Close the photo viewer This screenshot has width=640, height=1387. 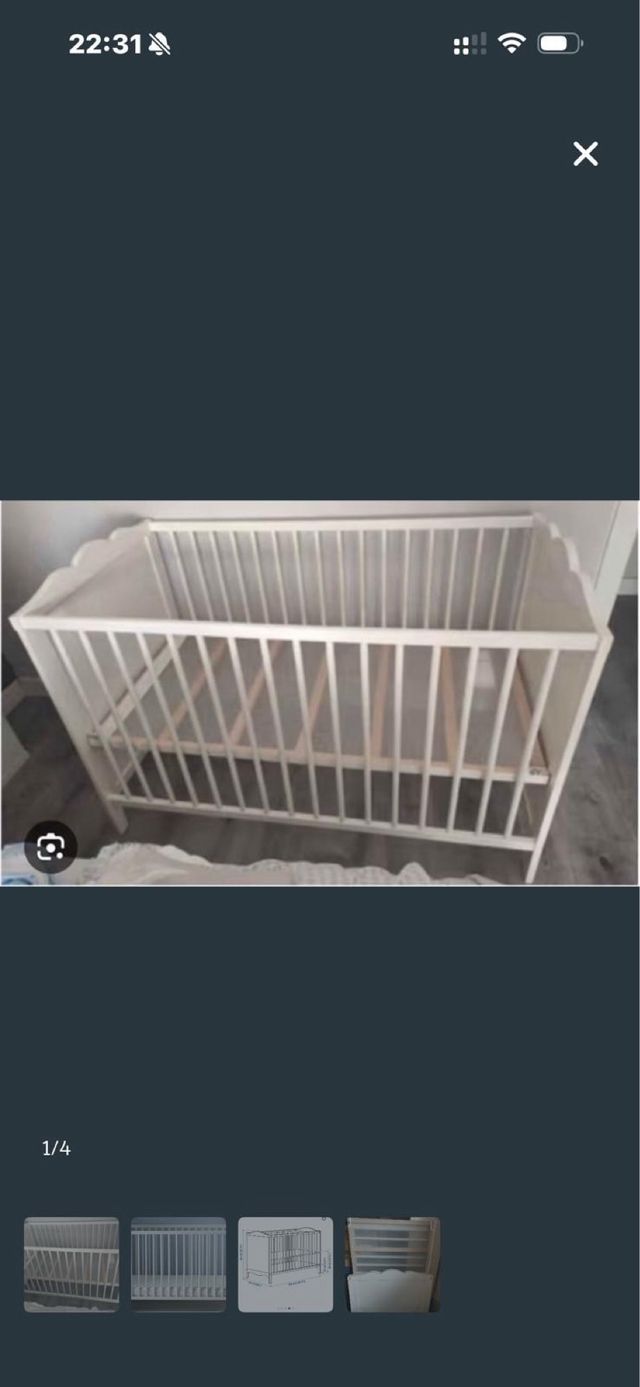pos(585,153)
